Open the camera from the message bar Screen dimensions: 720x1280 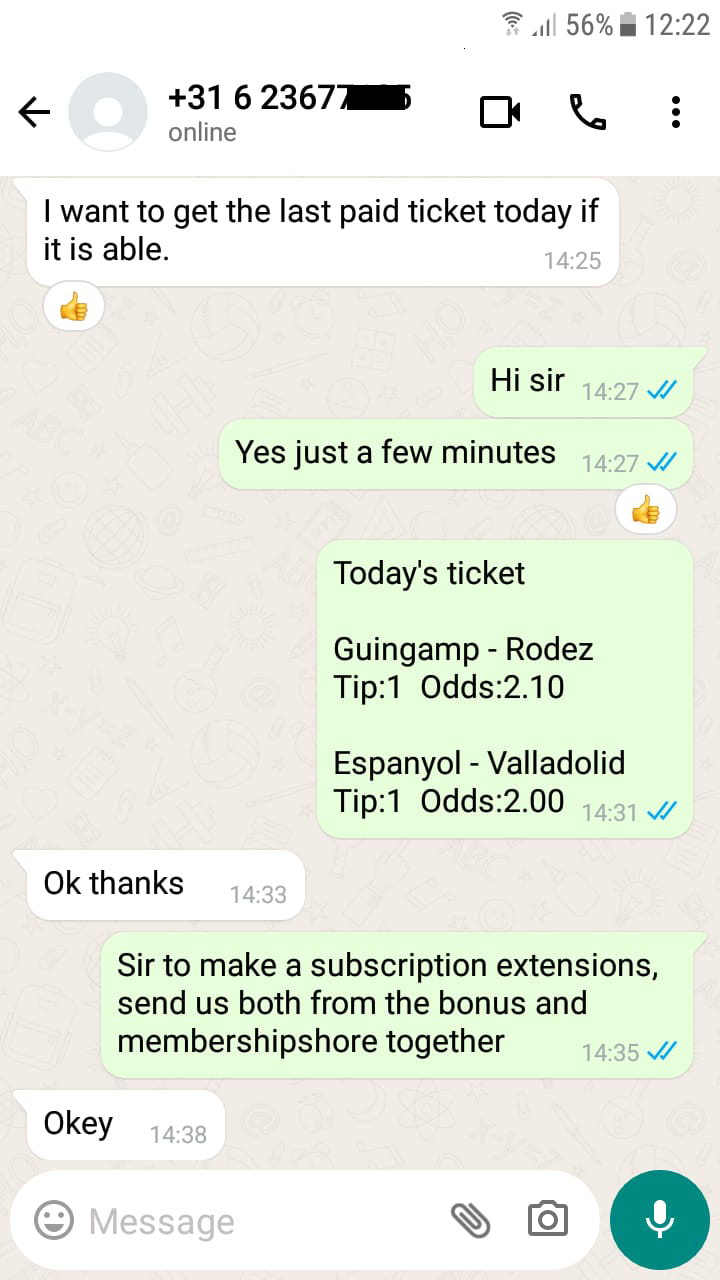(547, 1219)
